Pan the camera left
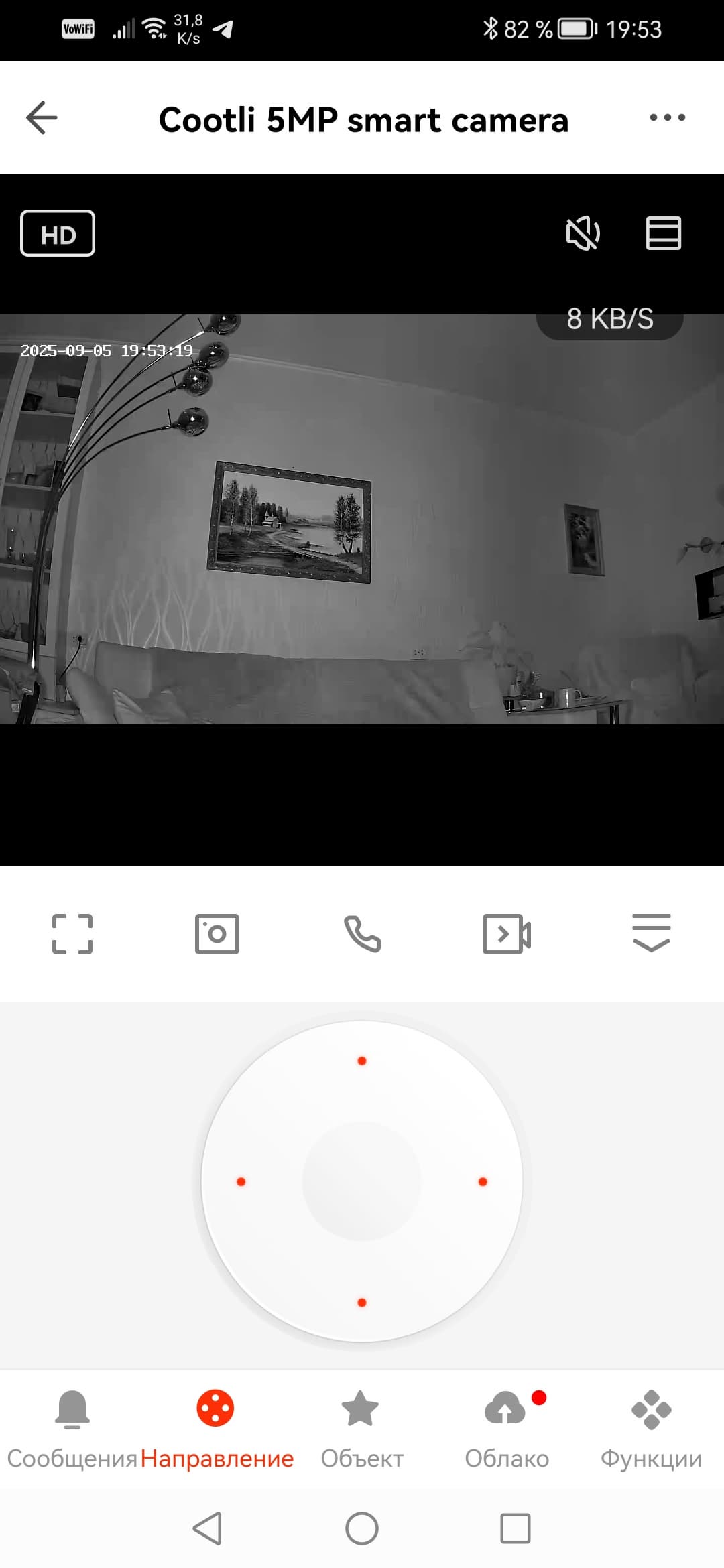This screenshot has width=724, height=1568. click(x=241, y=1181)
